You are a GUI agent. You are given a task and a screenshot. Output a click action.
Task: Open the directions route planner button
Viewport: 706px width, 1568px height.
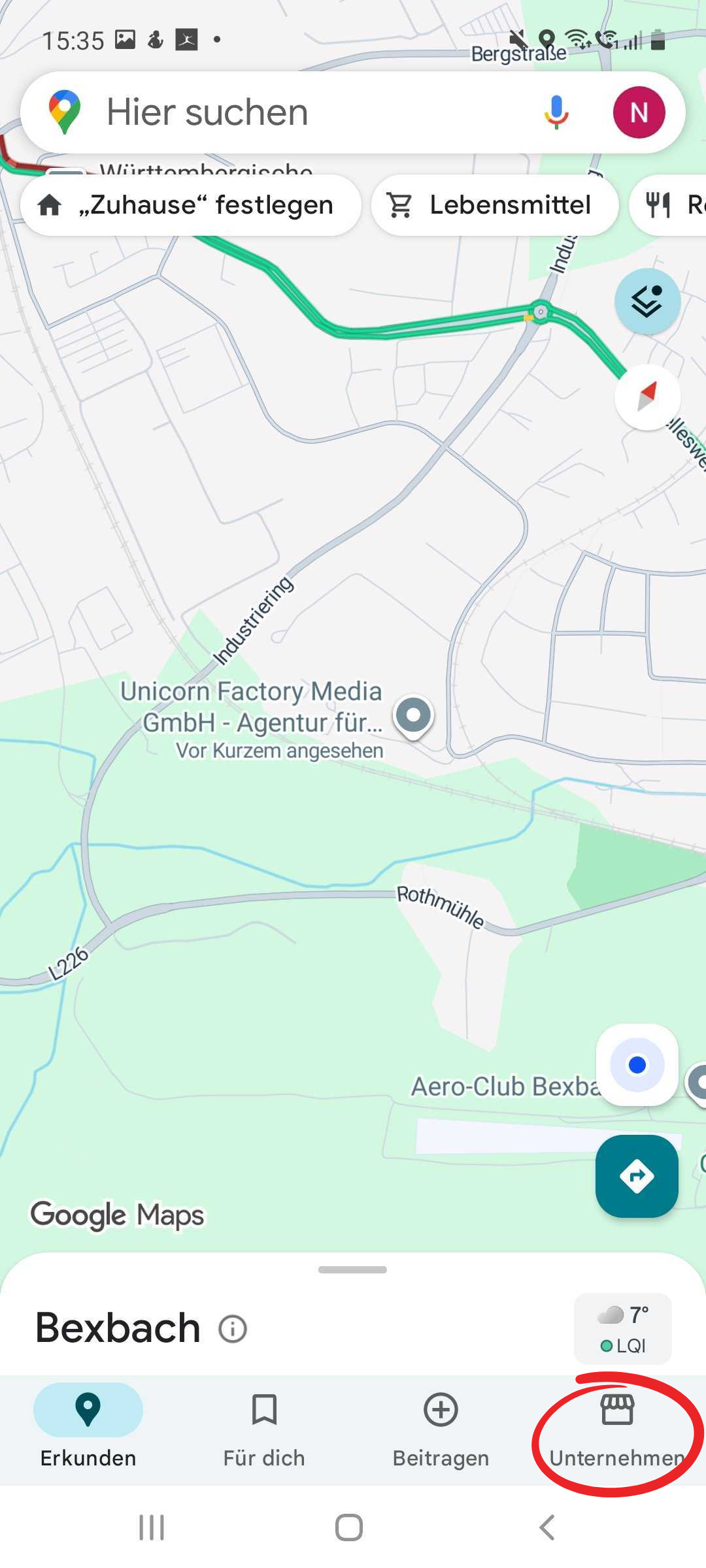[x=637, y=1176]
